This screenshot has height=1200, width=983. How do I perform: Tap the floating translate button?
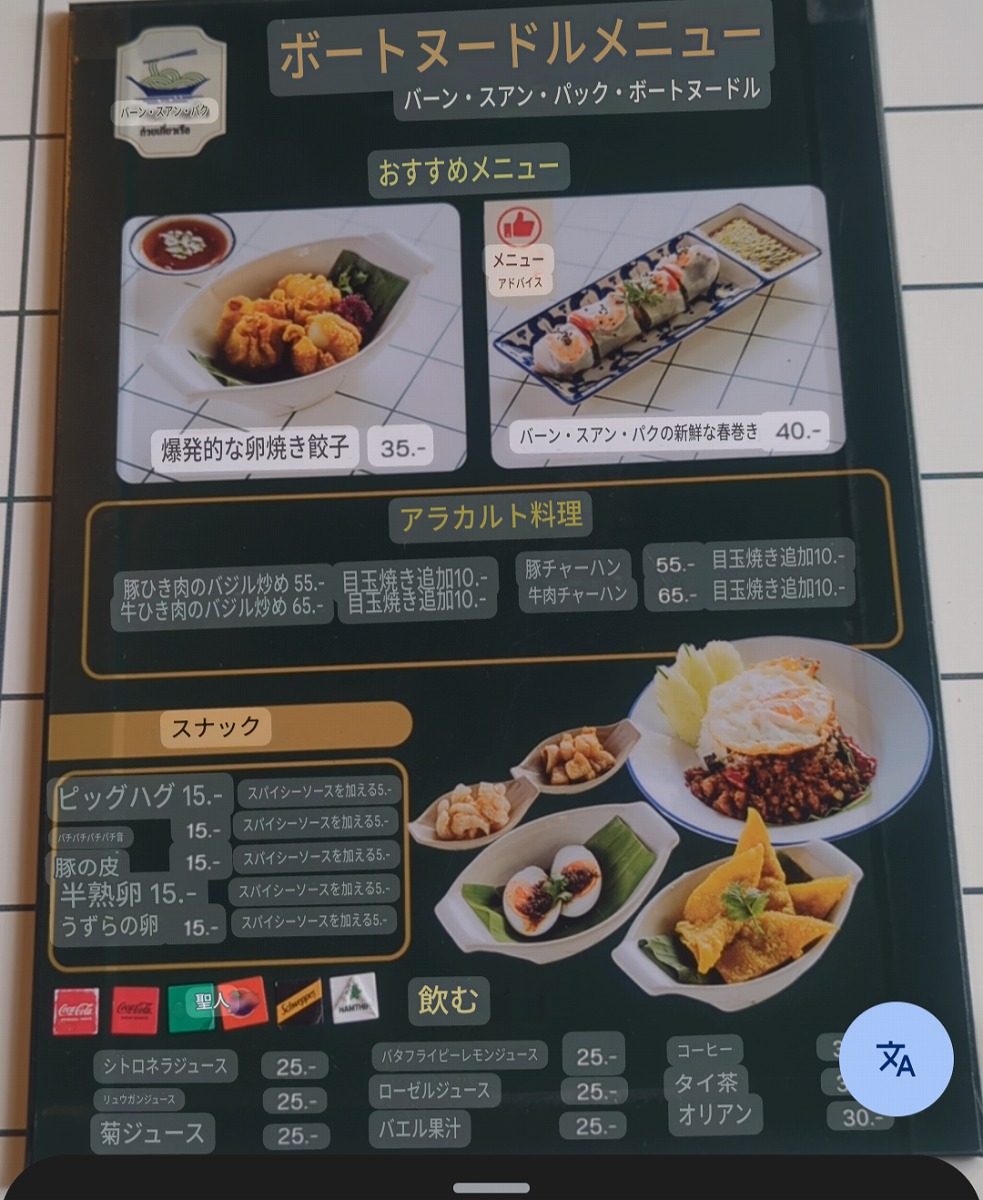[896, 1059]
